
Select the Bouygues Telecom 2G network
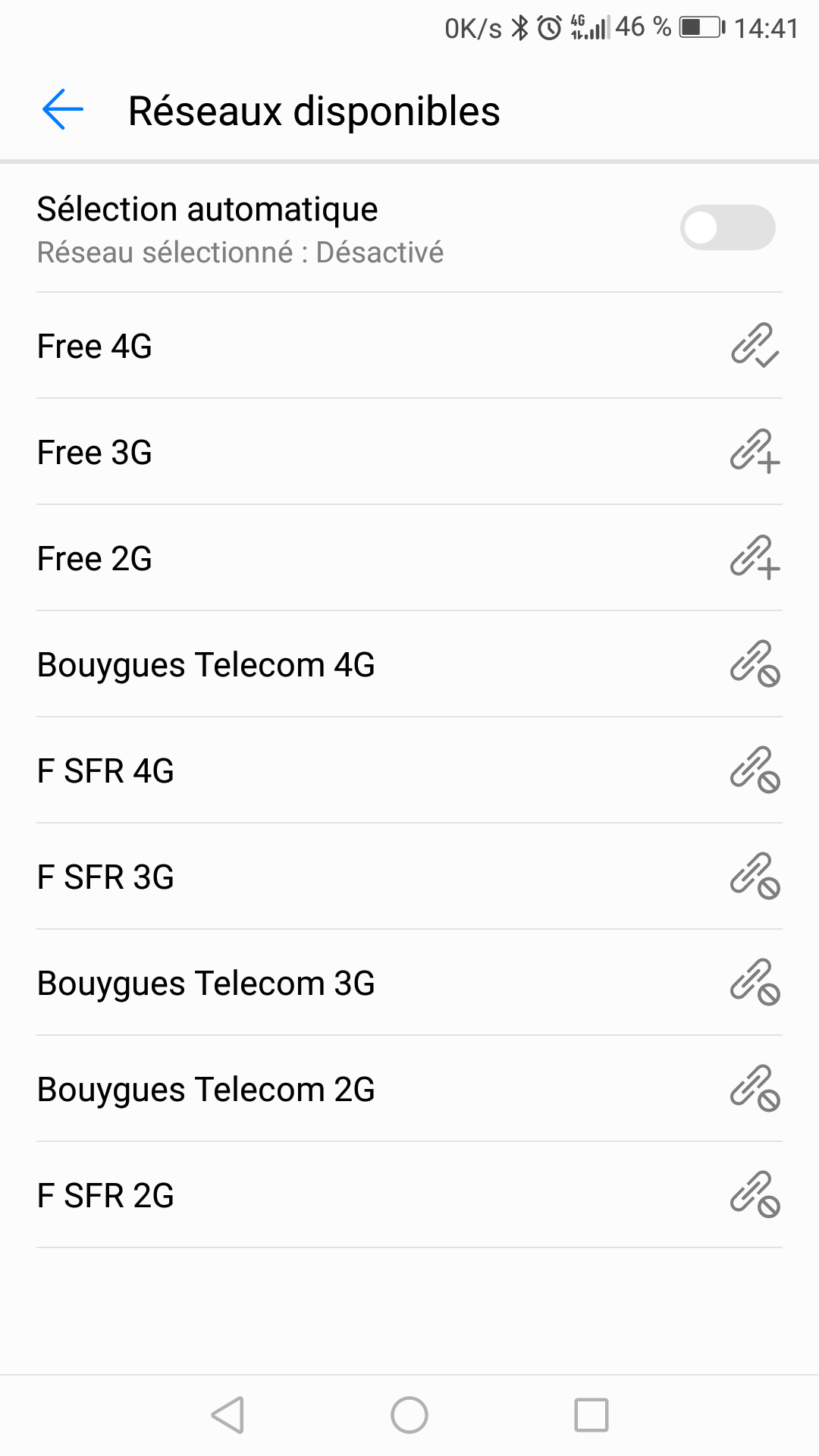409,1089
